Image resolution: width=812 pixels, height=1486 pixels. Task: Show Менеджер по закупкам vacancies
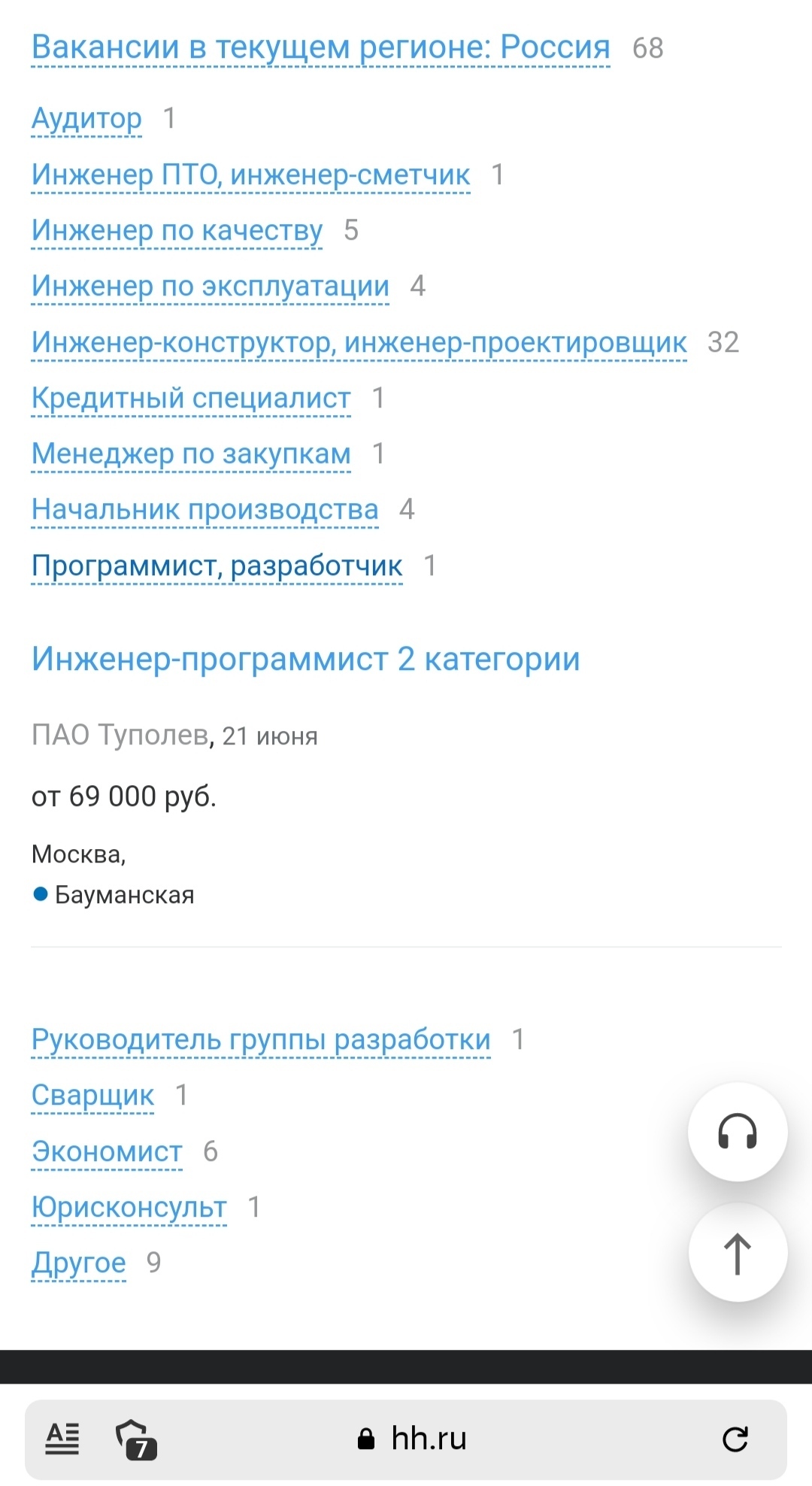point(191,453)
